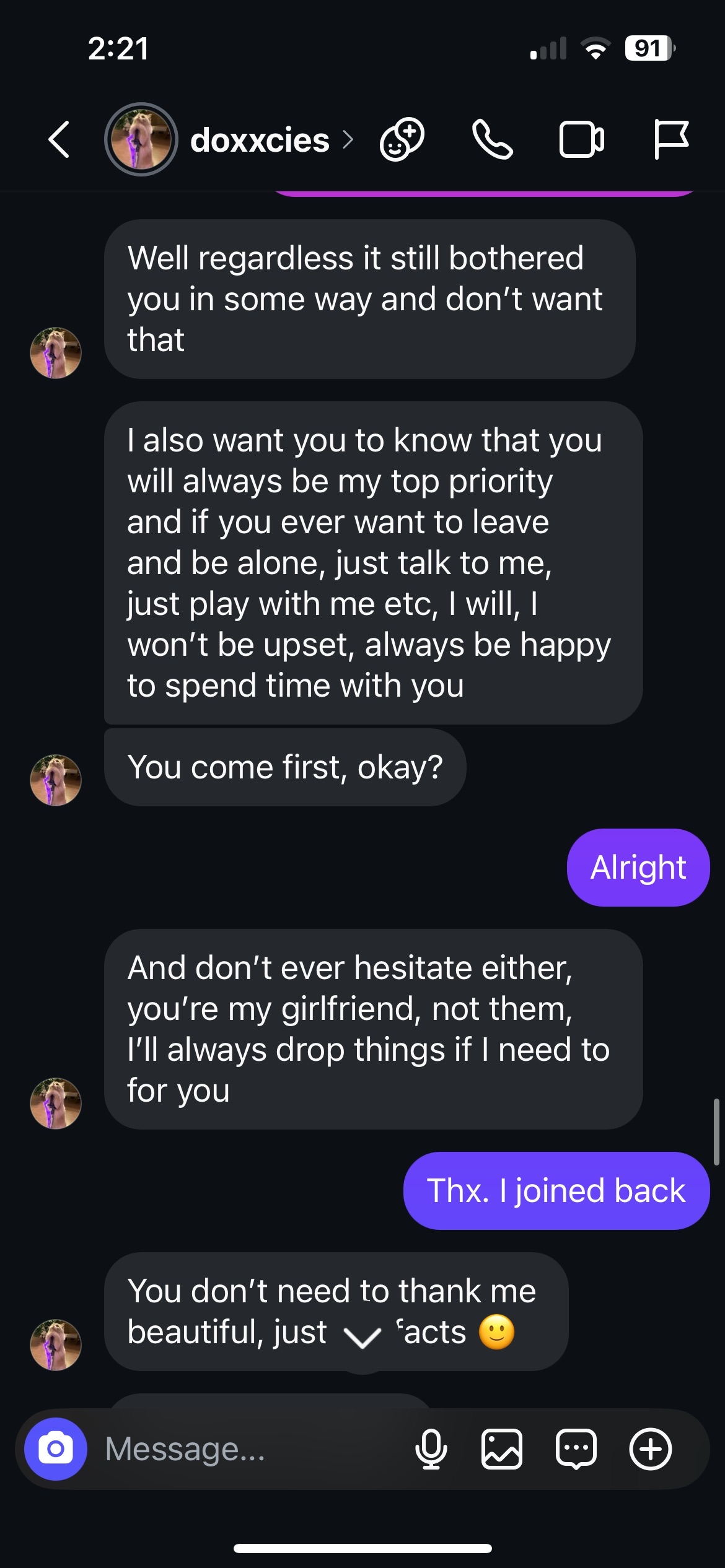
Task: Focus the Message text field
Action: (x=248, y=1449)
